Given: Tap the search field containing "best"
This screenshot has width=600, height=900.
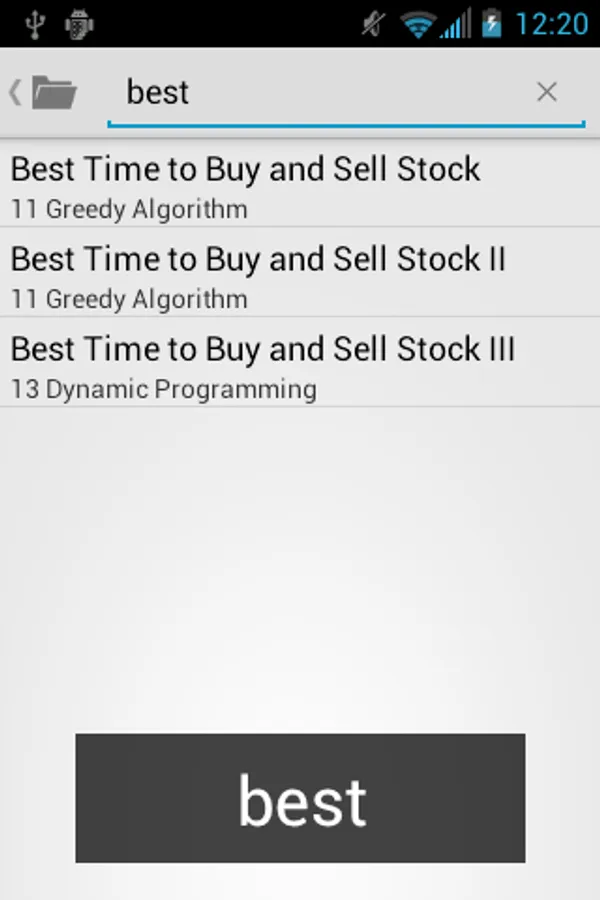Looking at the screenshot, I should [x=320, y=92].
